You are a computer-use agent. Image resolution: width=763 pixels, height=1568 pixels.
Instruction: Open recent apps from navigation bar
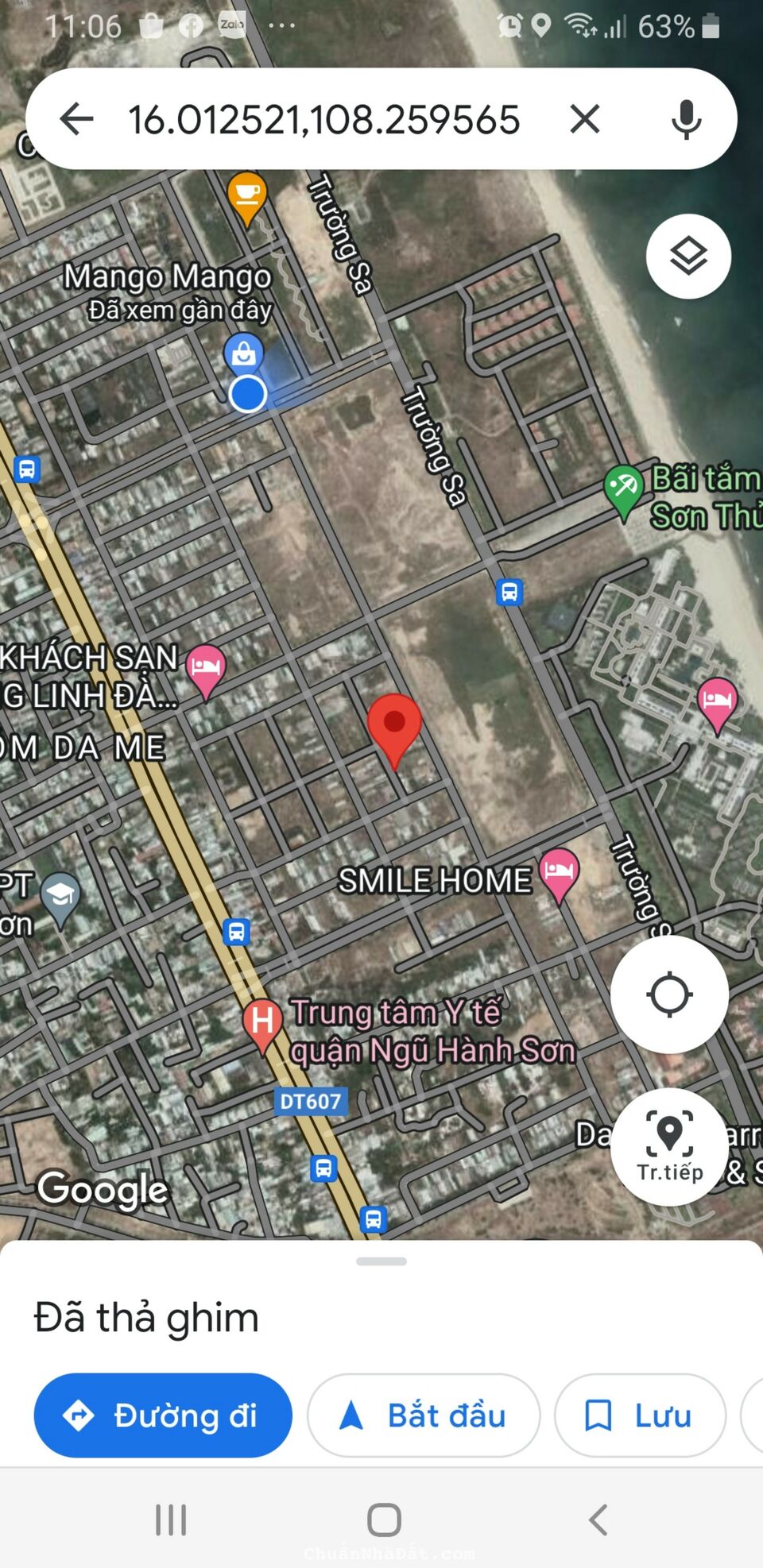171,1520
